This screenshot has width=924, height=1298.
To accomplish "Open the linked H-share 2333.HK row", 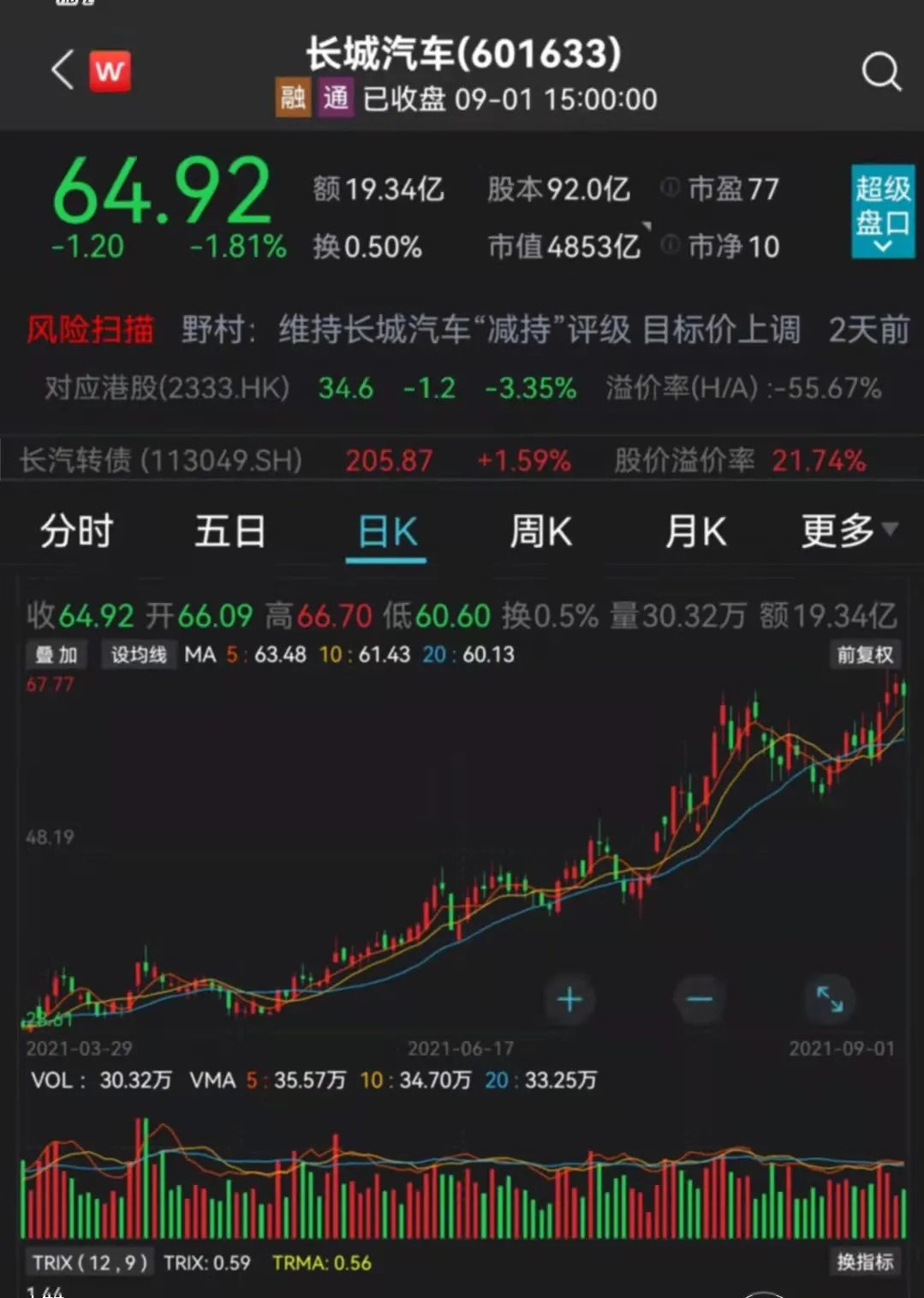I will coord(462,389).
